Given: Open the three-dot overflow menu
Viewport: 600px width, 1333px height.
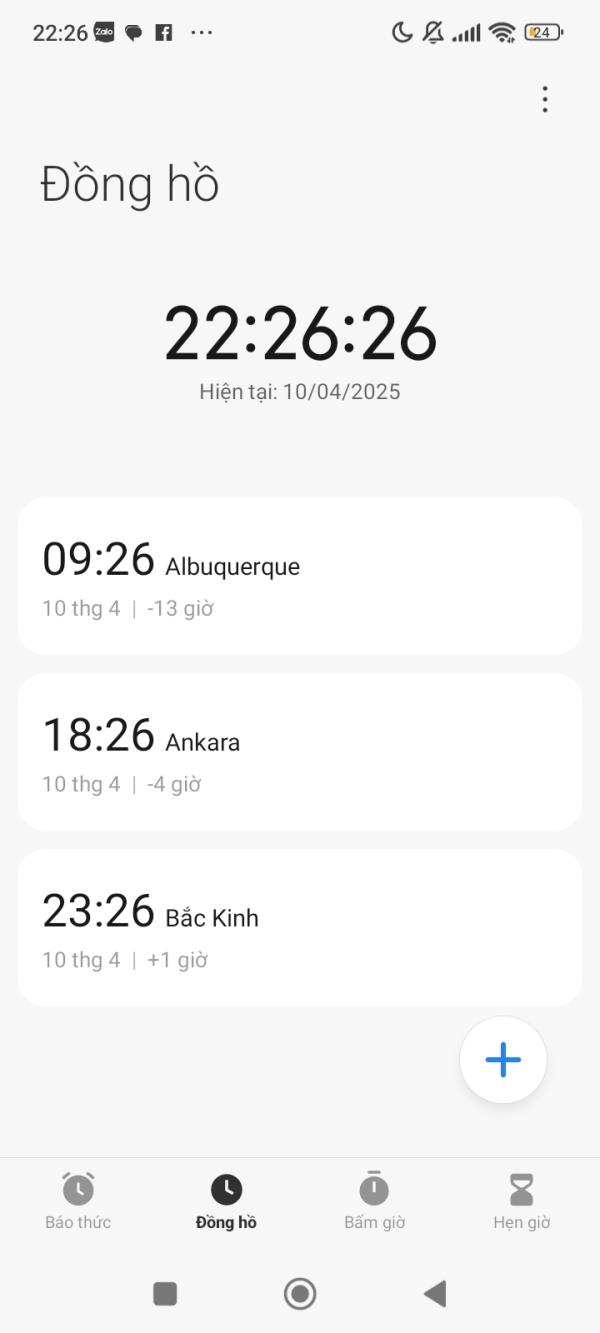Looking at the screenshot, I should [x=545, y=99].
